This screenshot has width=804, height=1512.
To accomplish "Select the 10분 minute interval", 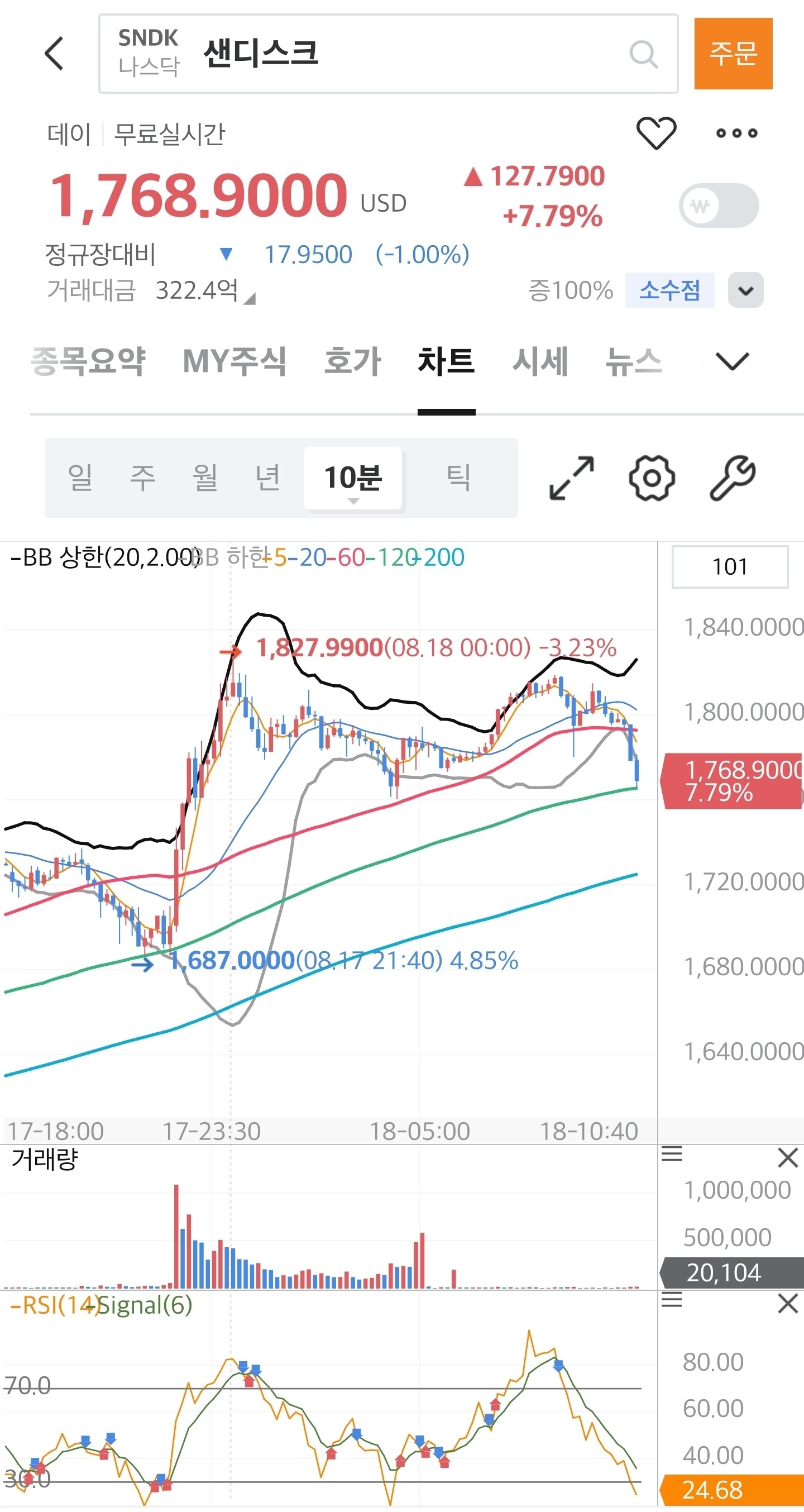I will tap(353, 478).
